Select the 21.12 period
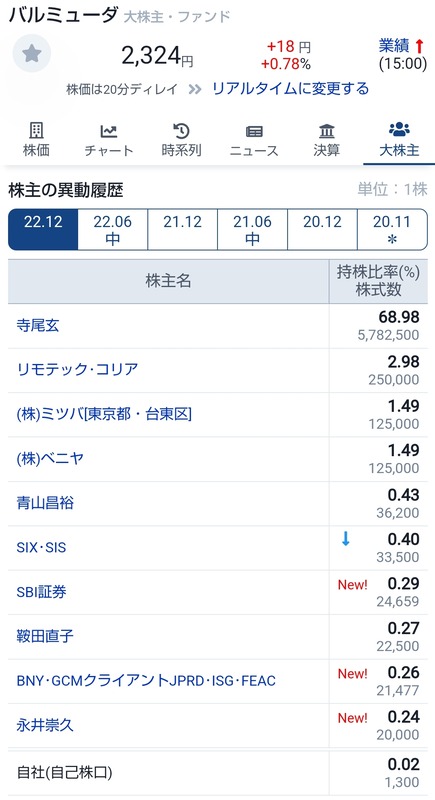The width and height of the screenshot is (435, 800). [183, 230]
